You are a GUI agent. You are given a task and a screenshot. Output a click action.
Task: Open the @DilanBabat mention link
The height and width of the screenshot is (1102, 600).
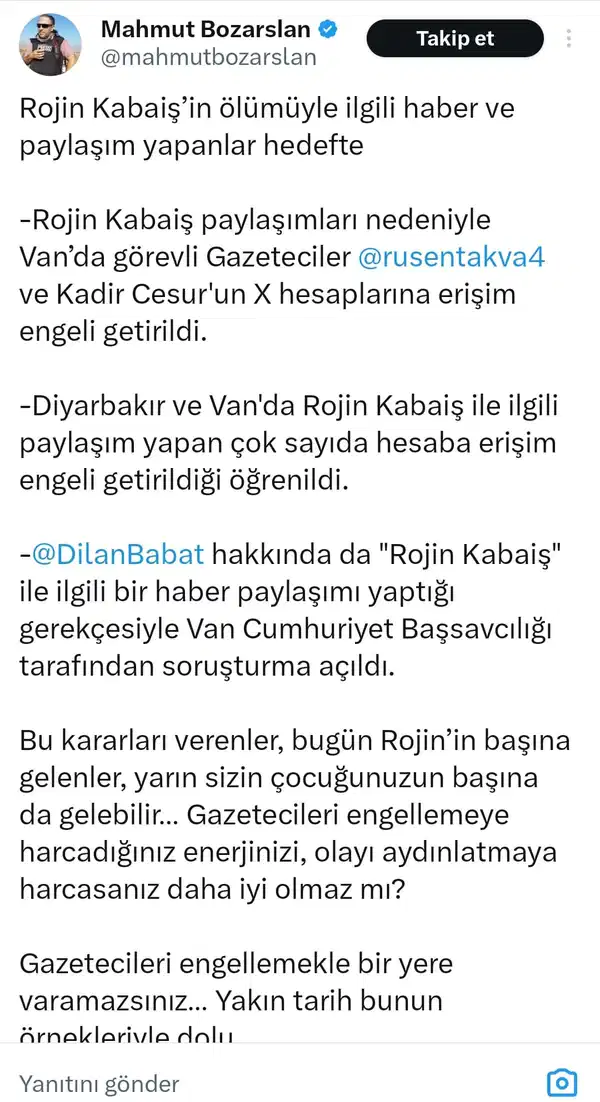coord(119,552)
